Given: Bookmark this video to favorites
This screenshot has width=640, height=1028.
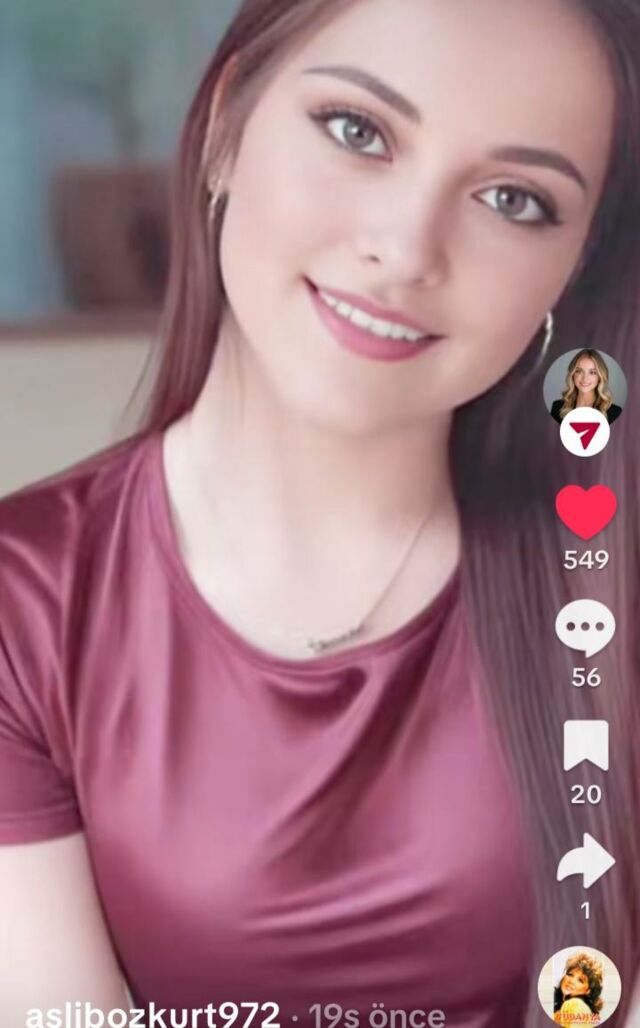Looking at the screenshot, I should coord(586,746).
